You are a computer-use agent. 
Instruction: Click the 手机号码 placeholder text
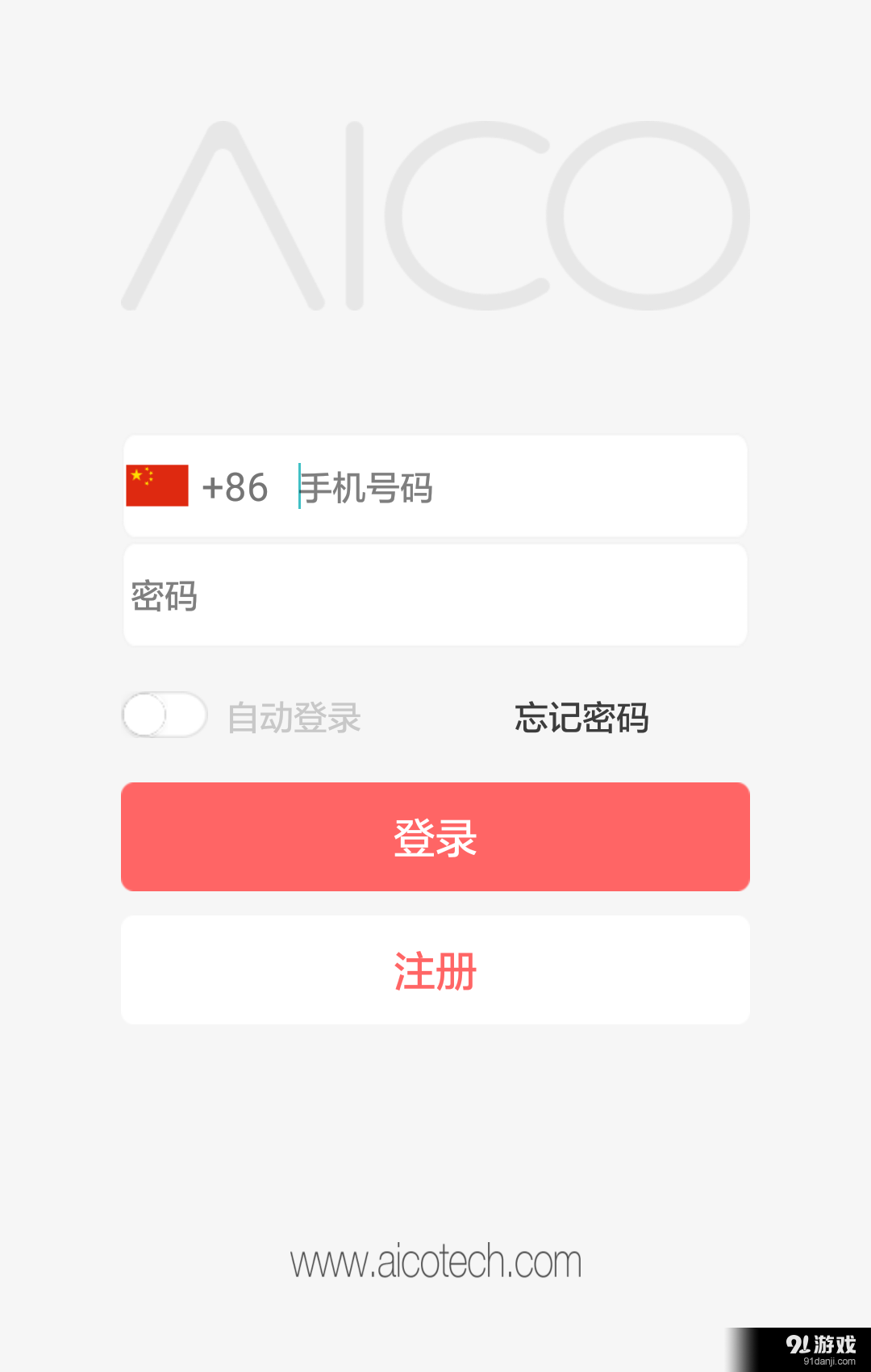[x=365, y=488]
